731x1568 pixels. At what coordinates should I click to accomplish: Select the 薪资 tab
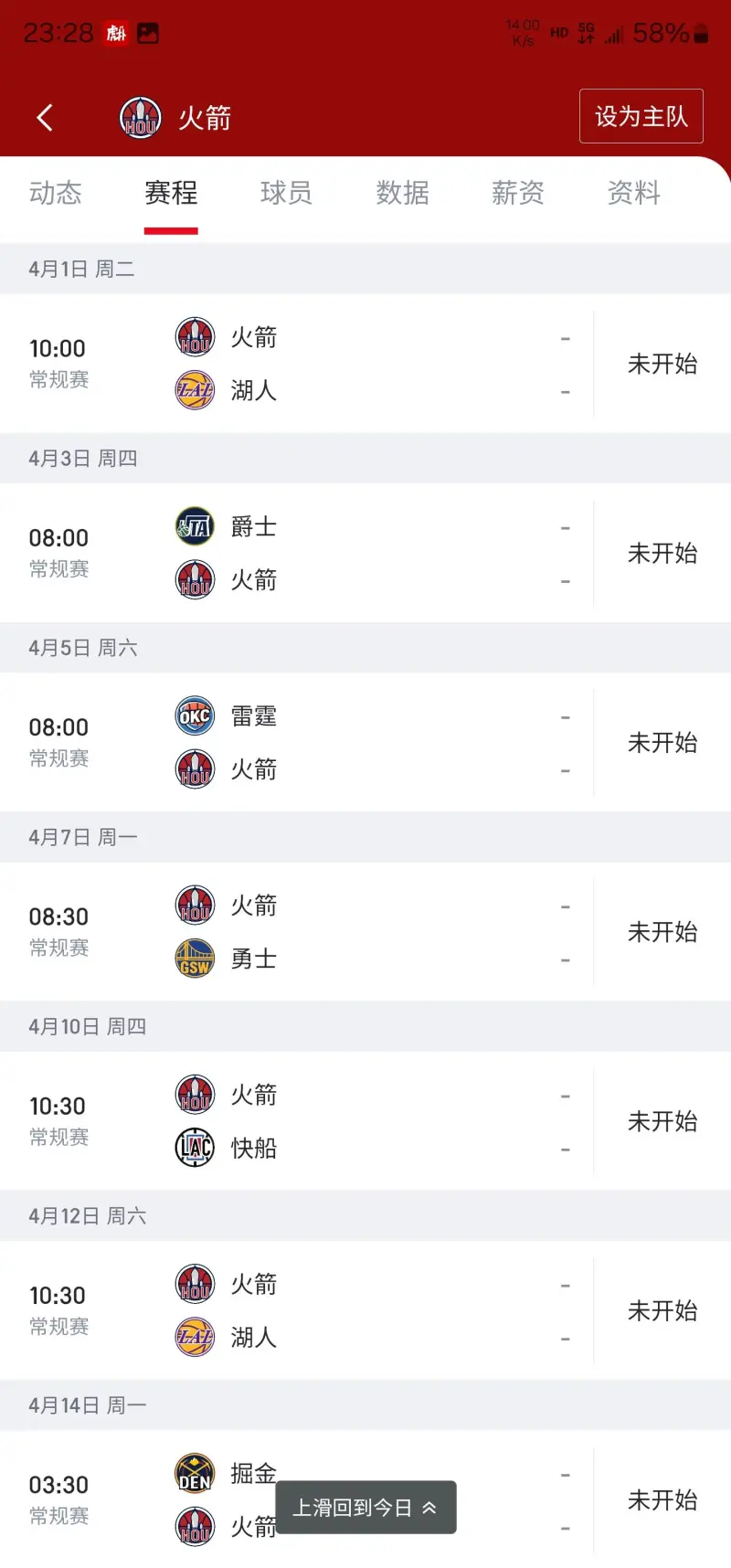coord(518,193)
